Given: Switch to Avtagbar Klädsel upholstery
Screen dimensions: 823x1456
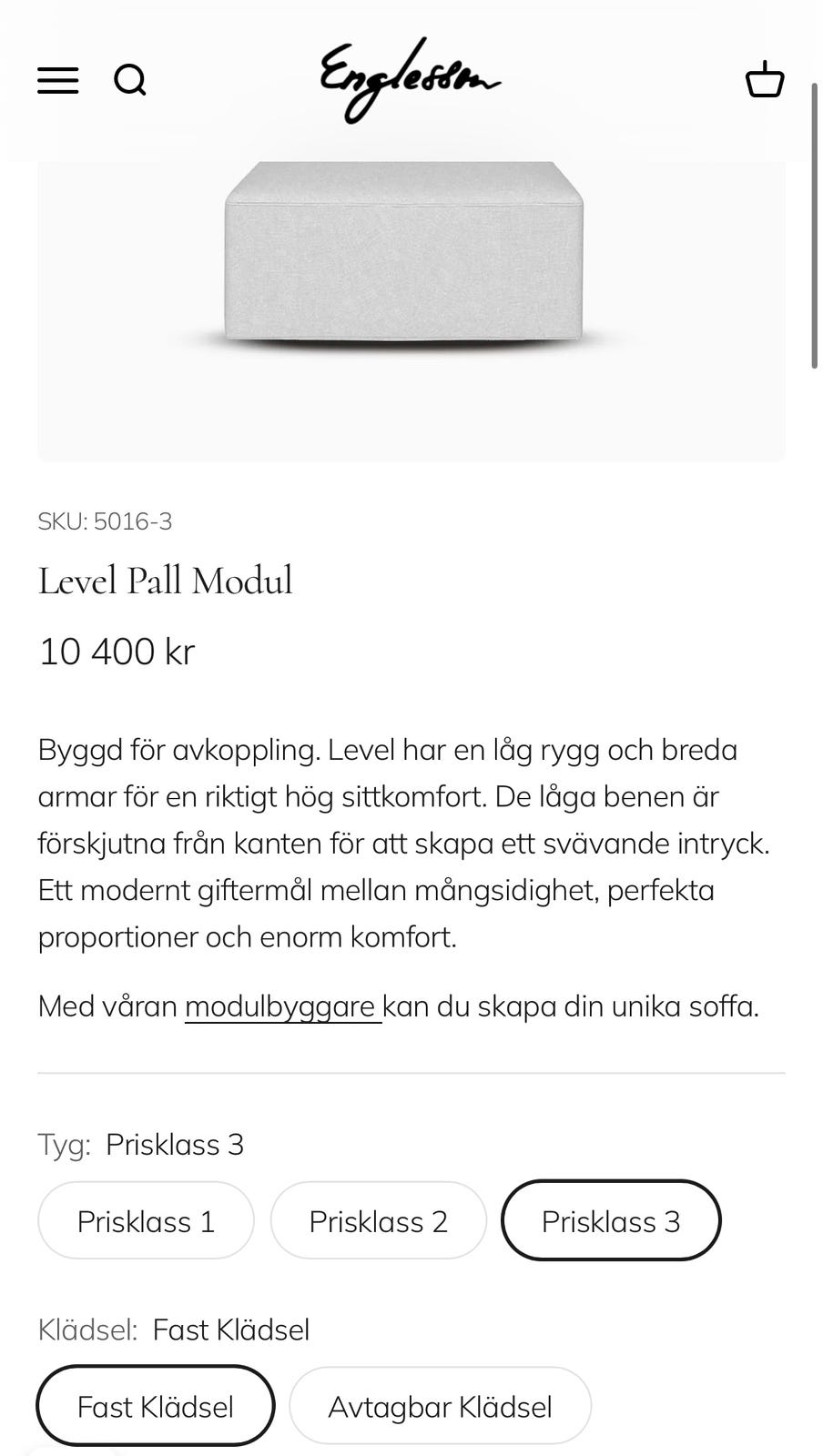Looking at the screenshot, I should pos(441,1407).
